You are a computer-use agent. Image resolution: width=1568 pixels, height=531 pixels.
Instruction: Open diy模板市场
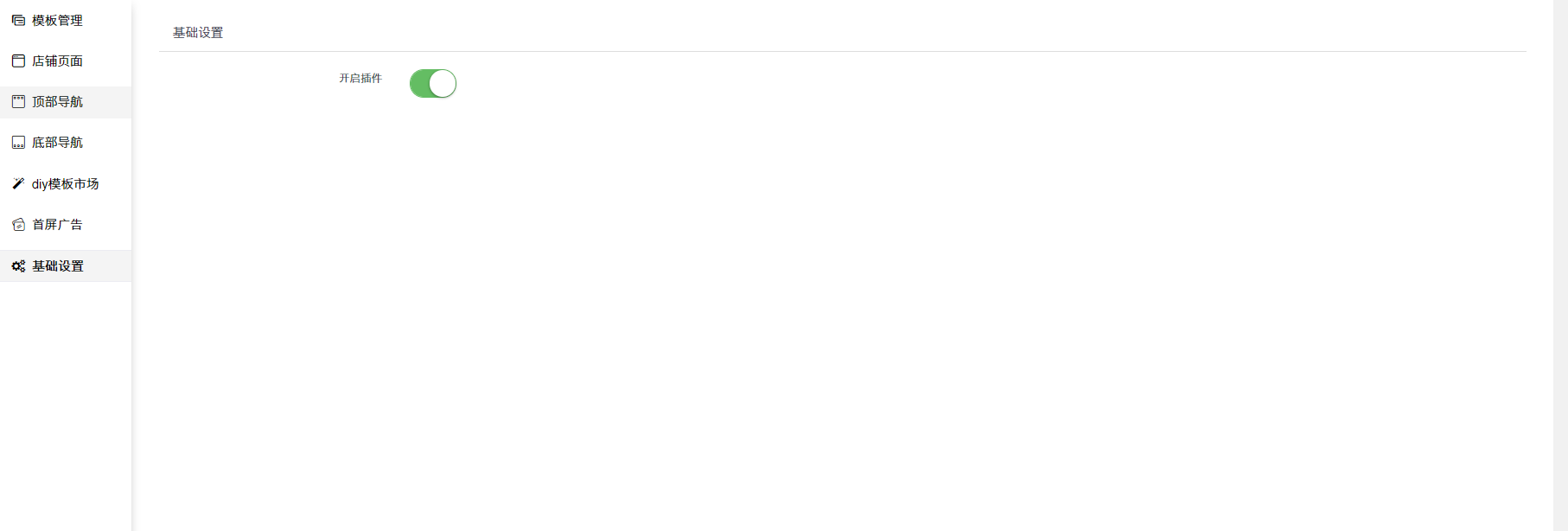pyautogui.click(x=65, y=184)
